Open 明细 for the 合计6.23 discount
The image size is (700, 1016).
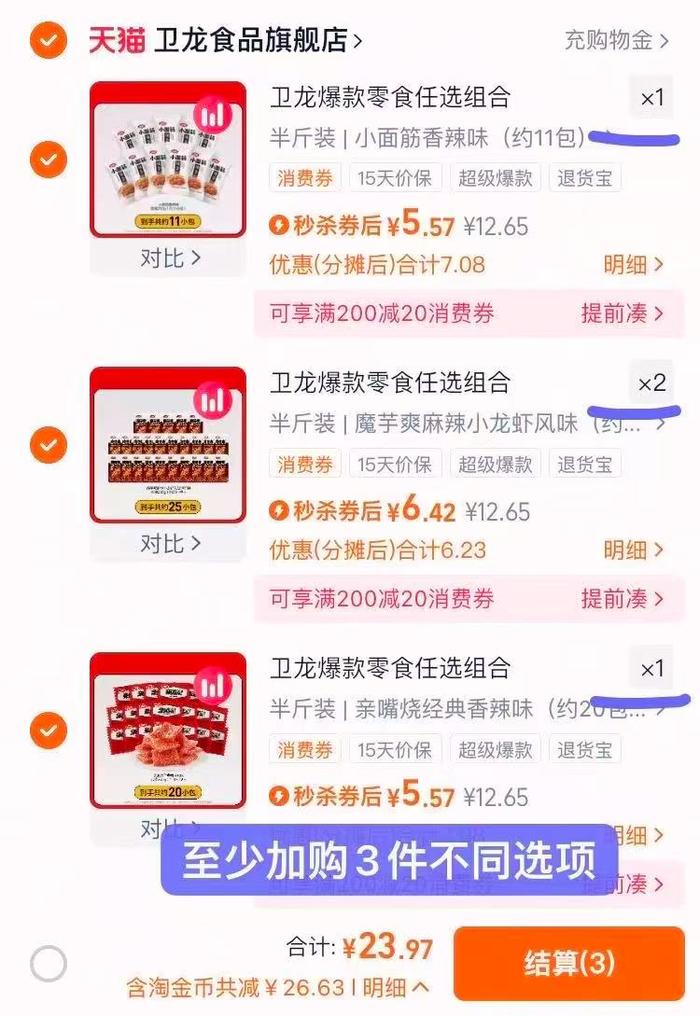coord(632,550)
